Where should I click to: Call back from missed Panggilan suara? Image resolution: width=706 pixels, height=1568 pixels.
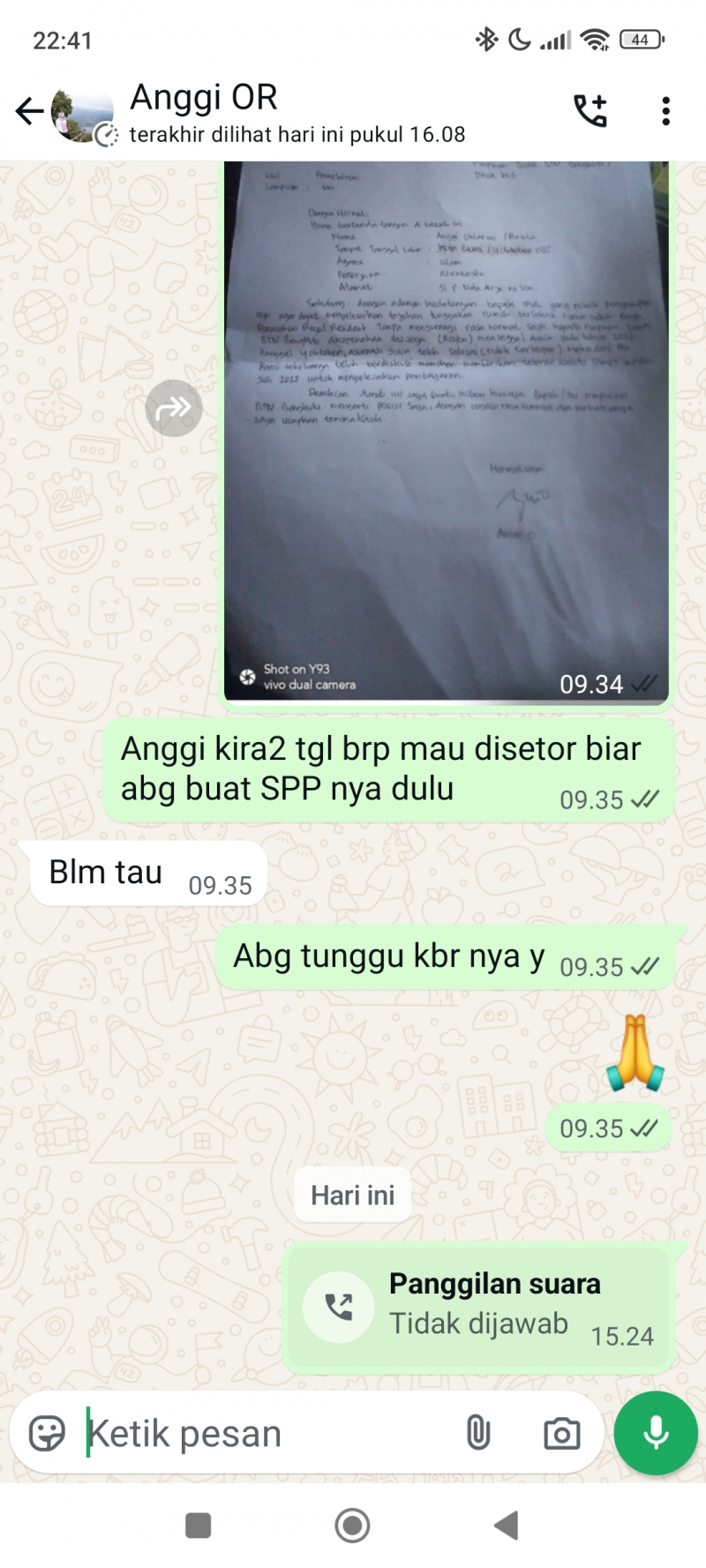[x=339, y=1307]
